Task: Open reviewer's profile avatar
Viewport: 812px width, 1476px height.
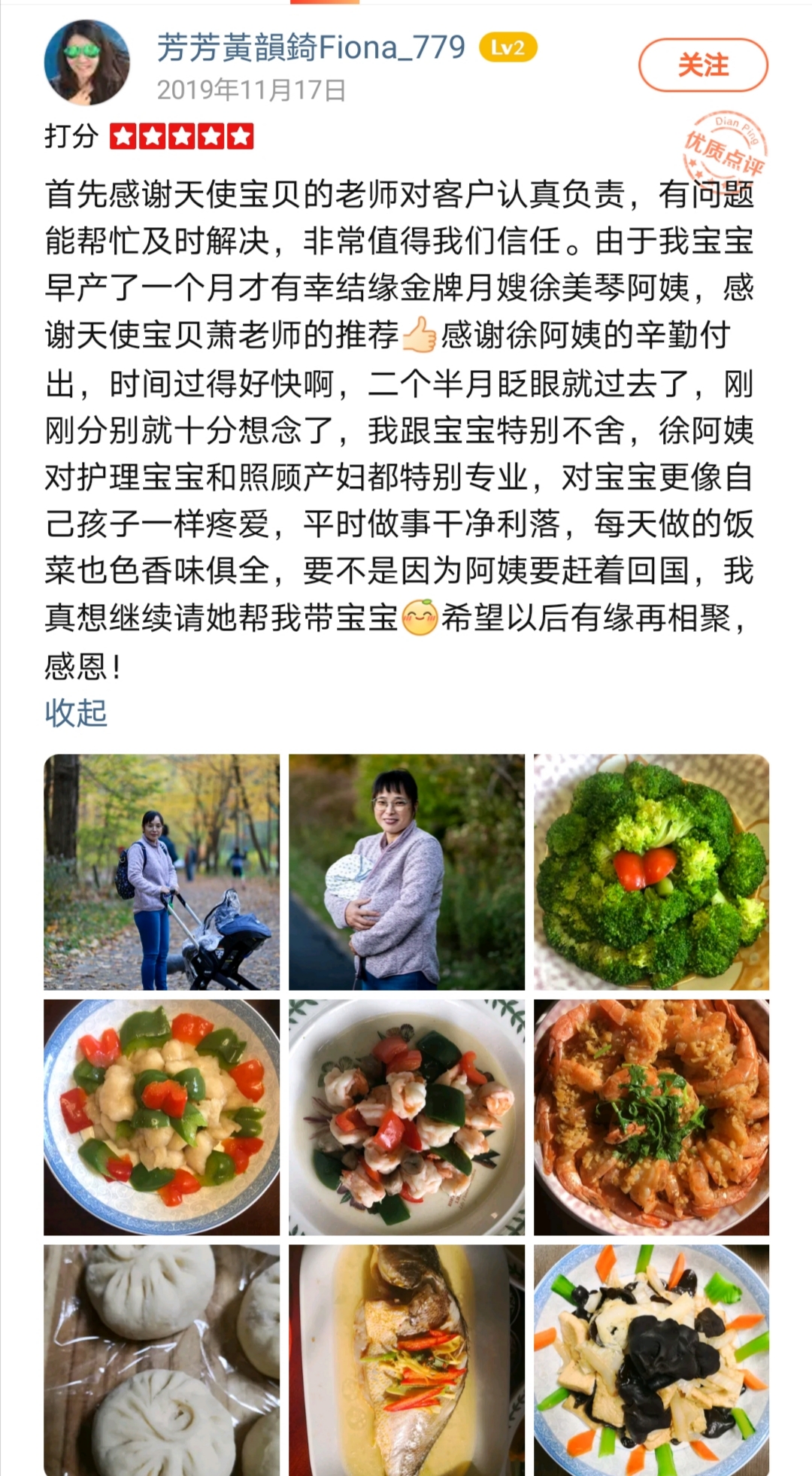Action: [x=86, y=62]
